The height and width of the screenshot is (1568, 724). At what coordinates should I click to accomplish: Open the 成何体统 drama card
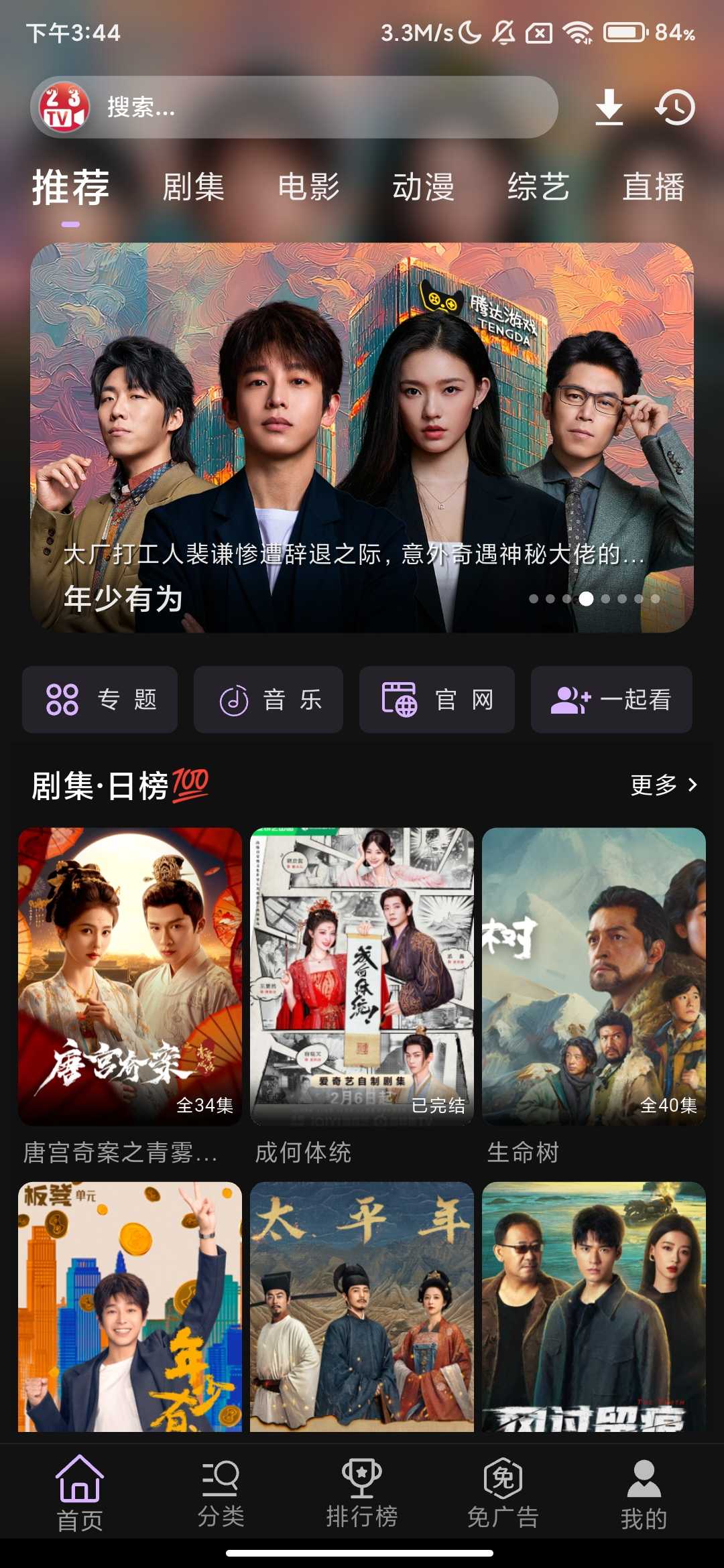pos(362,976)
